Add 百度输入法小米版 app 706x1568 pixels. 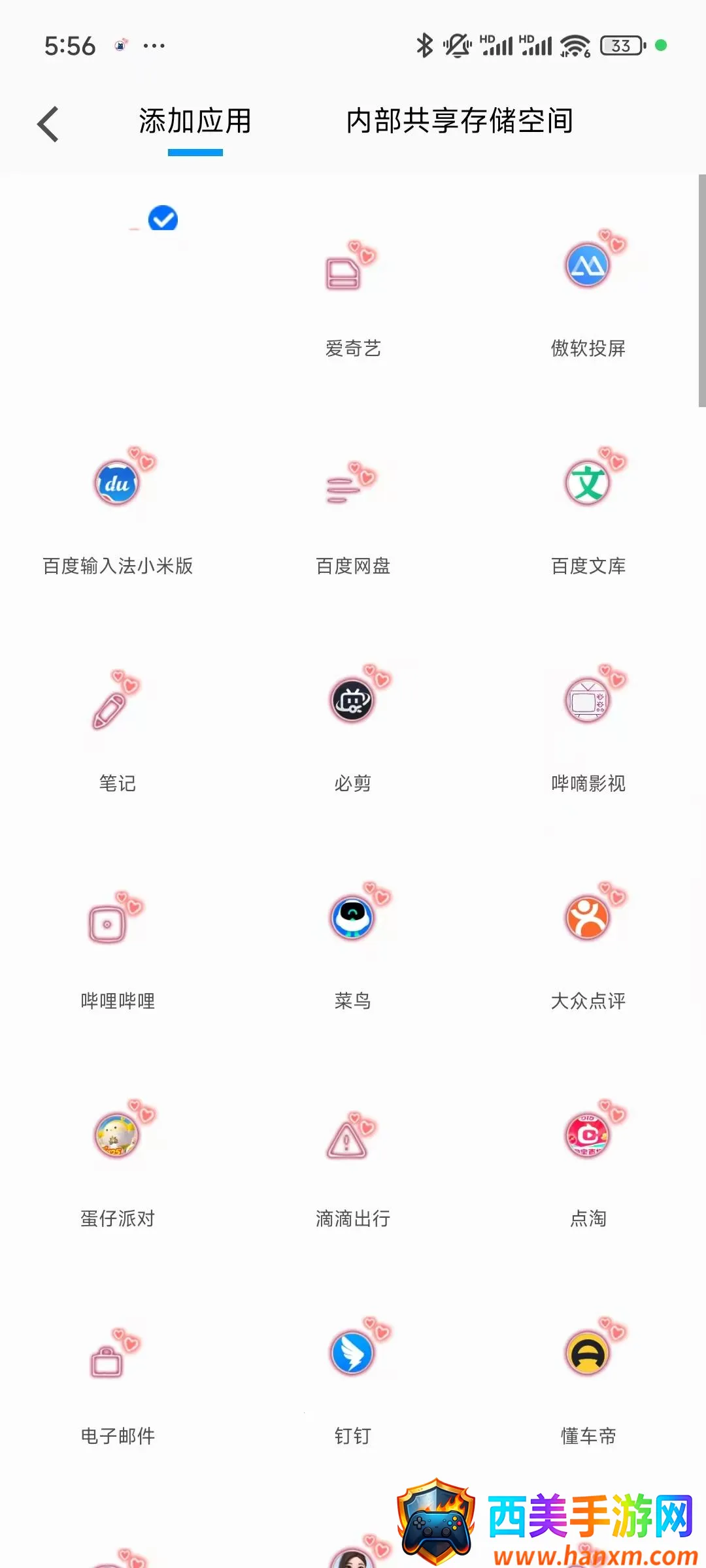pyautogui.click(x=117, y=484)
